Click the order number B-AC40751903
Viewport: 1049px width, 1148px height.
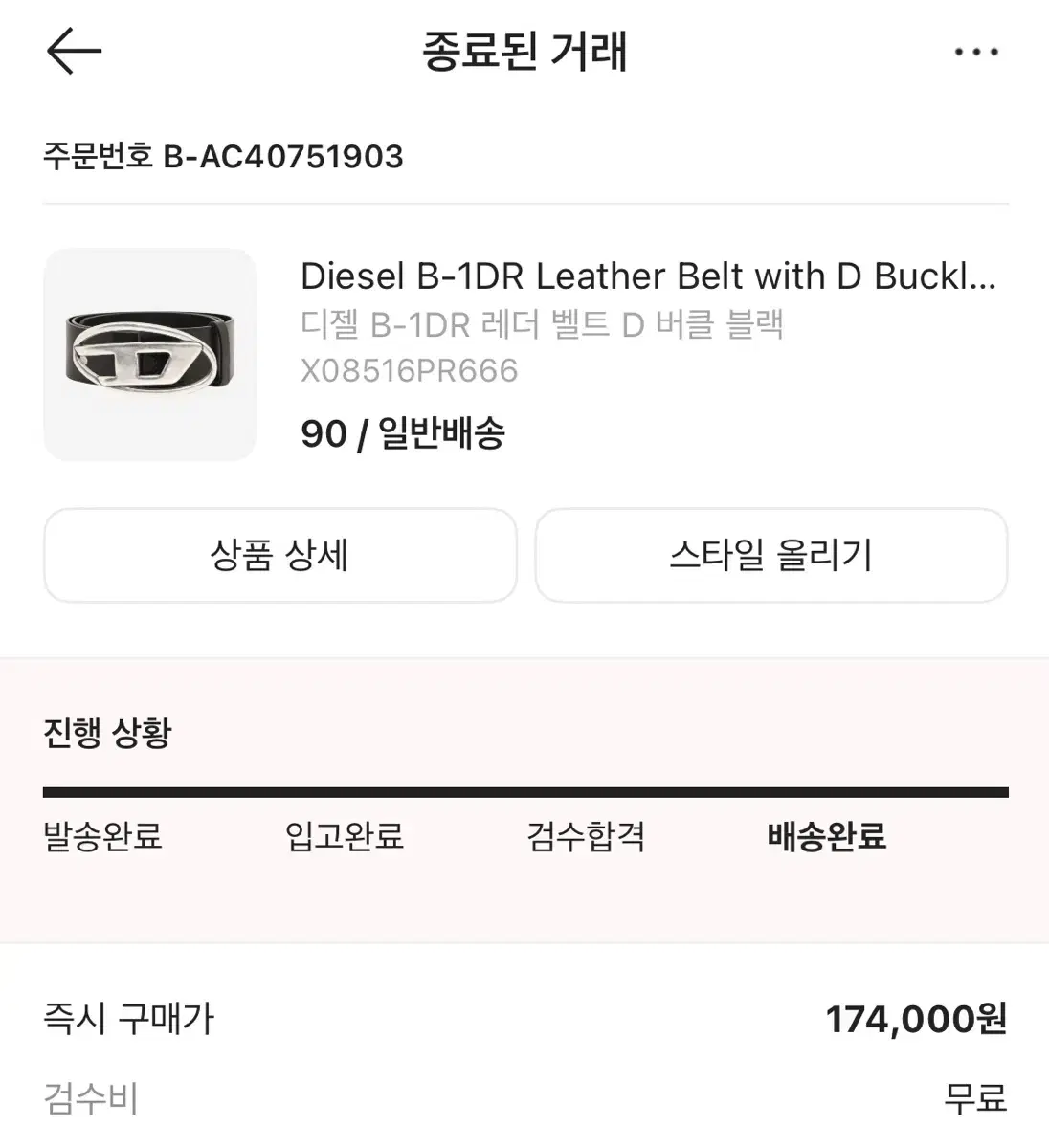[223, 157]
